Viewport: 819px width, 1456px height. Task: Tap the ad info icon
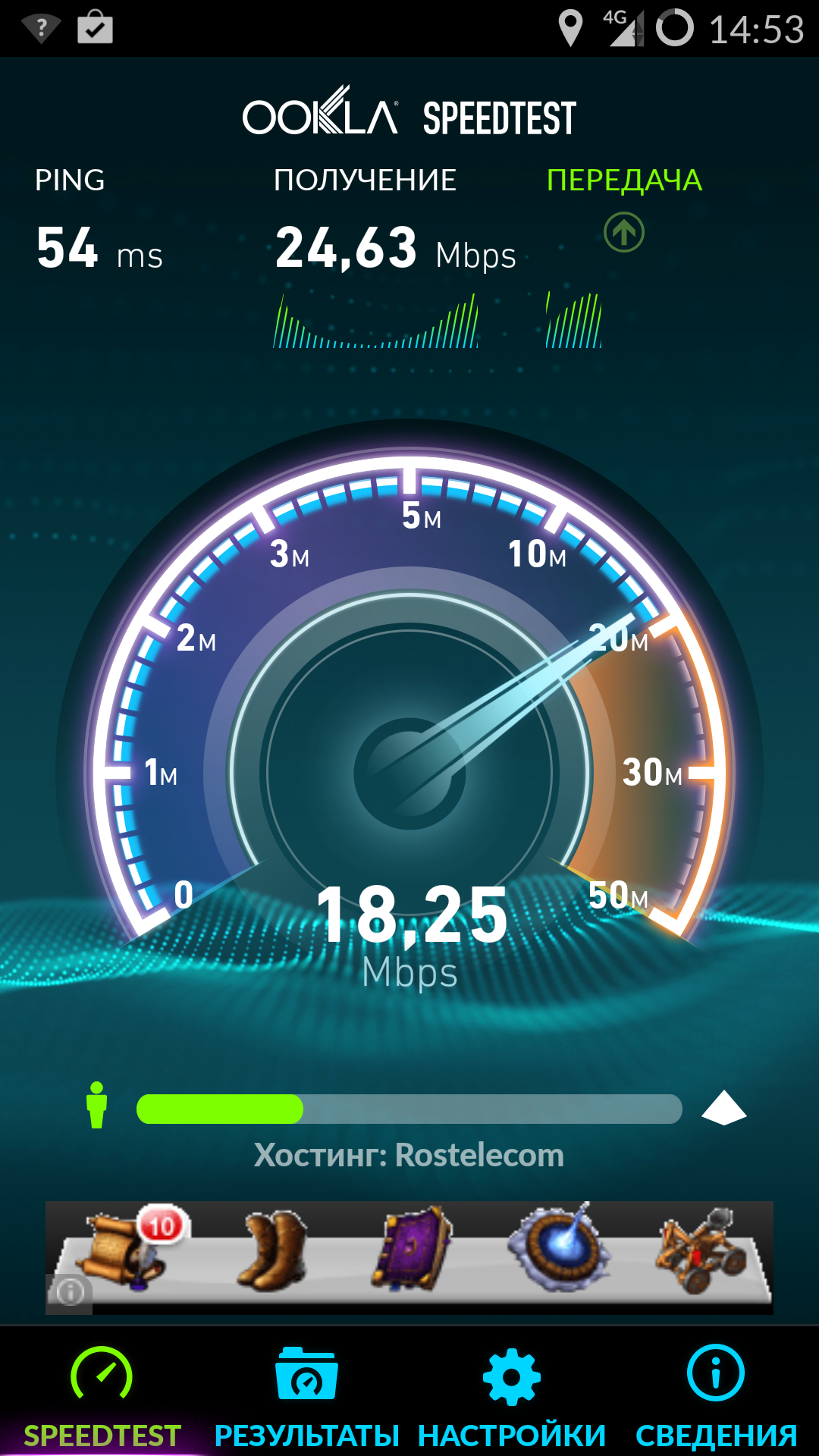[70, 1292]
